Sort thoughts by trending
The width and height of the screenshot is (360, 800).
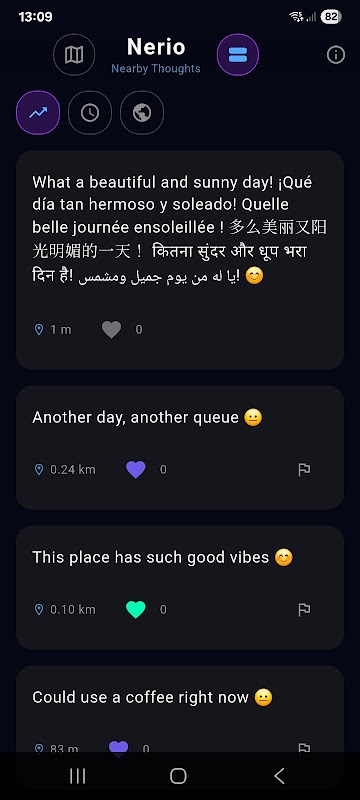pyautogui.click(x=38, y=112)
